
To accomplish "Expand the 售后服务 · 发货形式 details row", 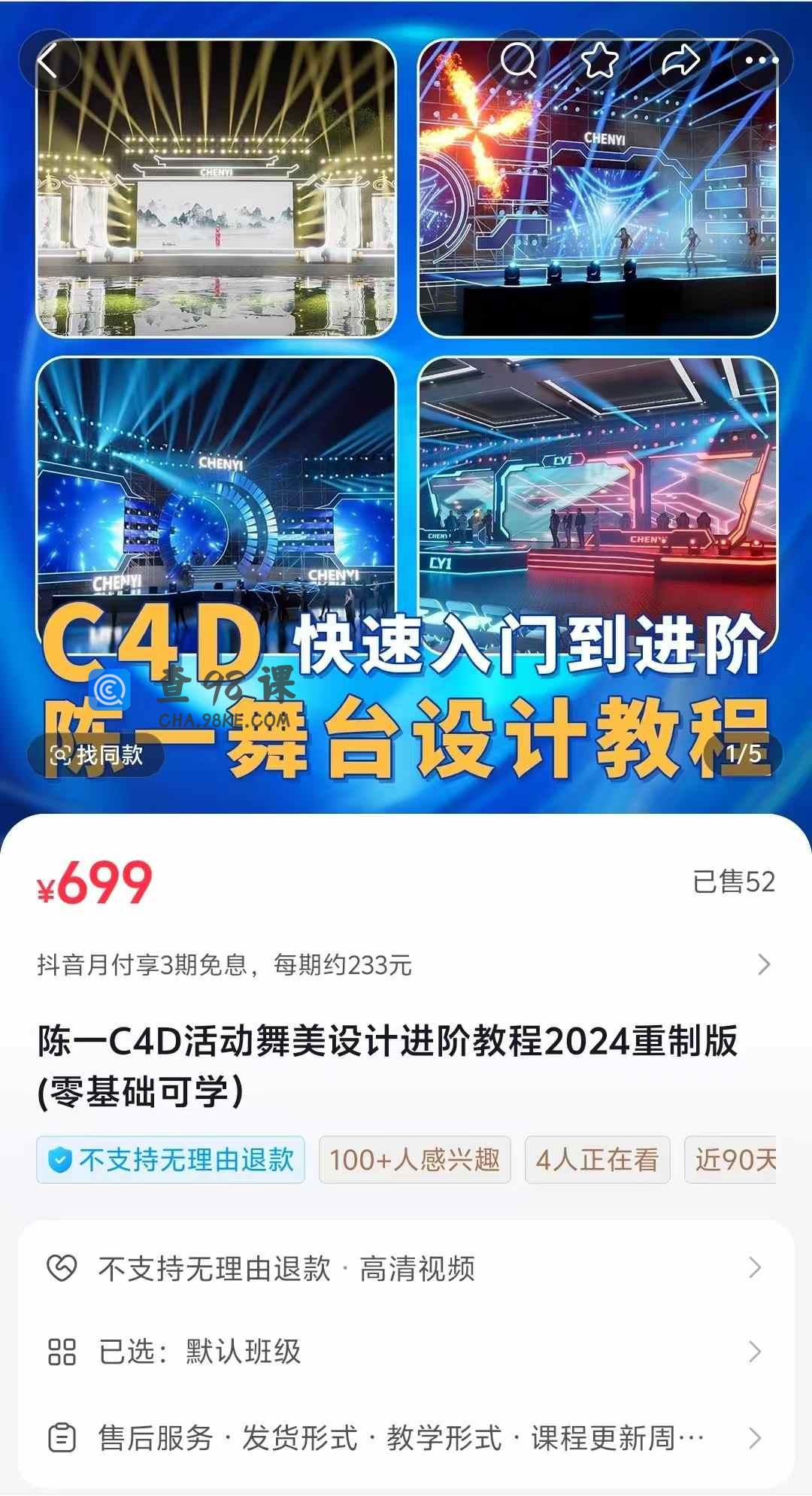I will point(406,1438).
